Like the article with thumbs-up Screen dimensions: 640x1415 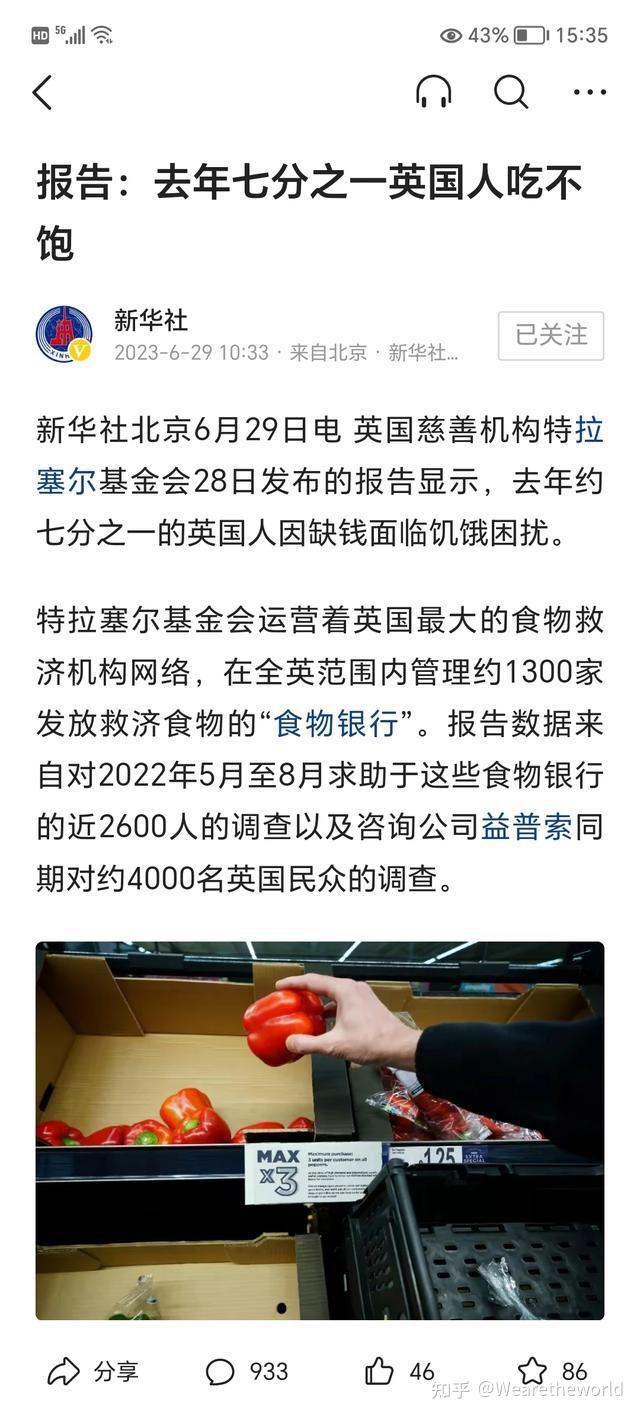pos(400,1371)
